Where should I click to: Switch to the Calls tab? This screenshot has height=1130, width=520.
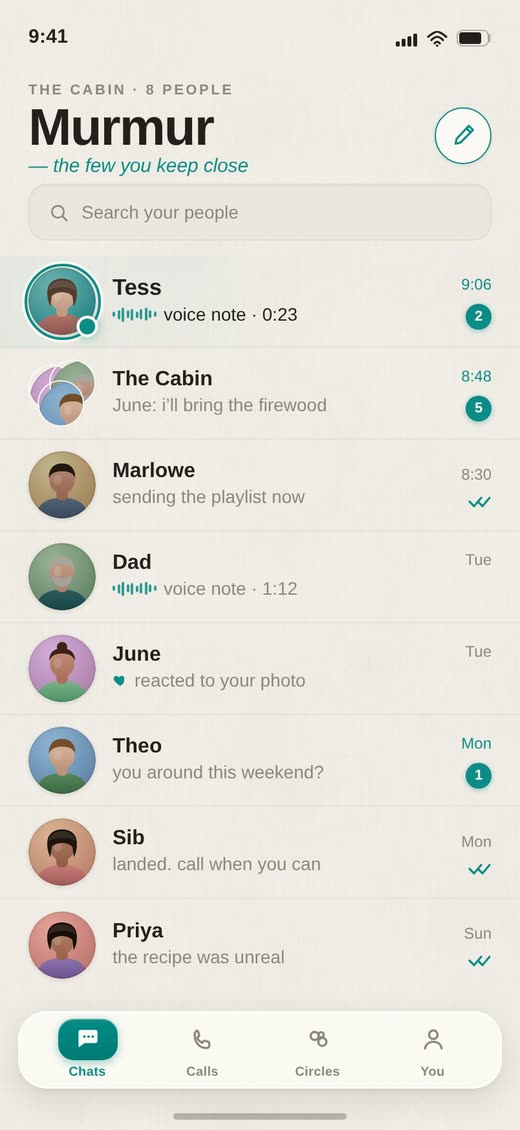202,1050
